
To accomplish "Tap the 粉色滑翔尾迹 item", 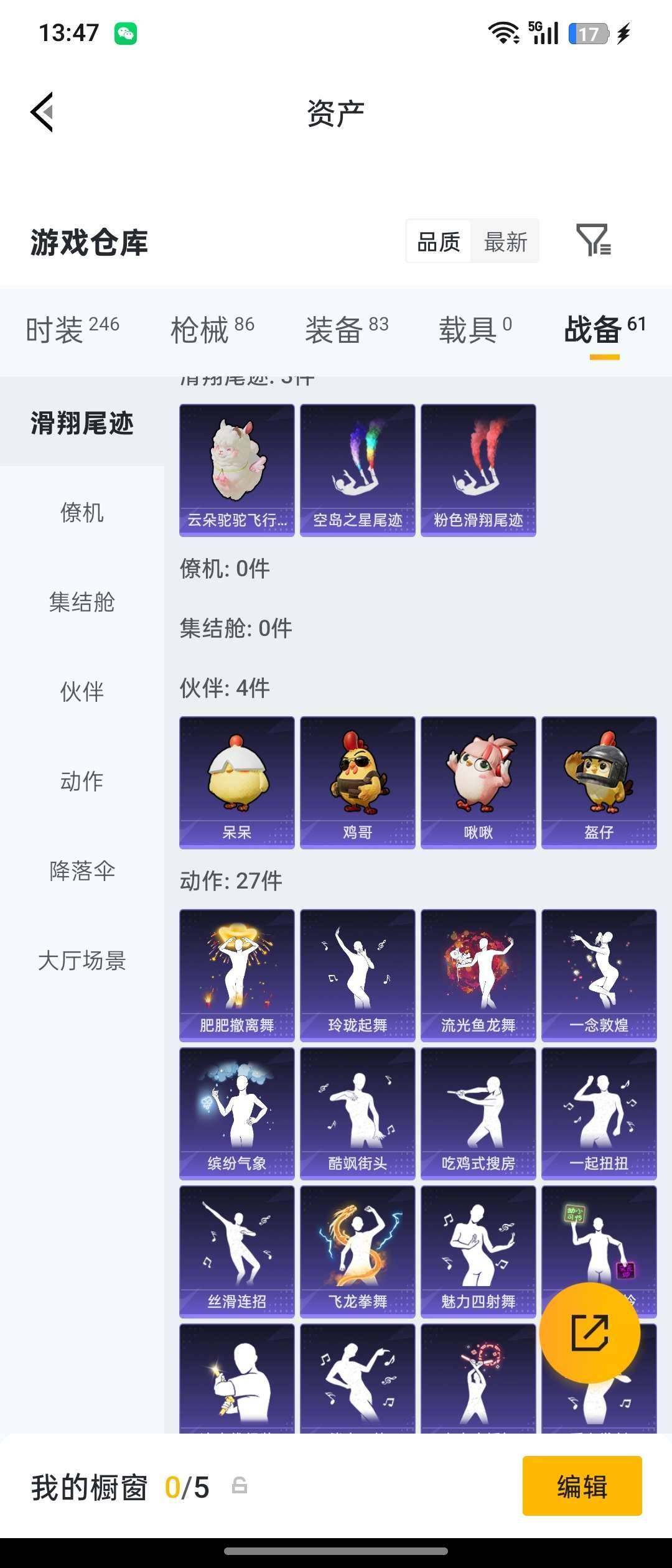I will click(x=478, y=470).
